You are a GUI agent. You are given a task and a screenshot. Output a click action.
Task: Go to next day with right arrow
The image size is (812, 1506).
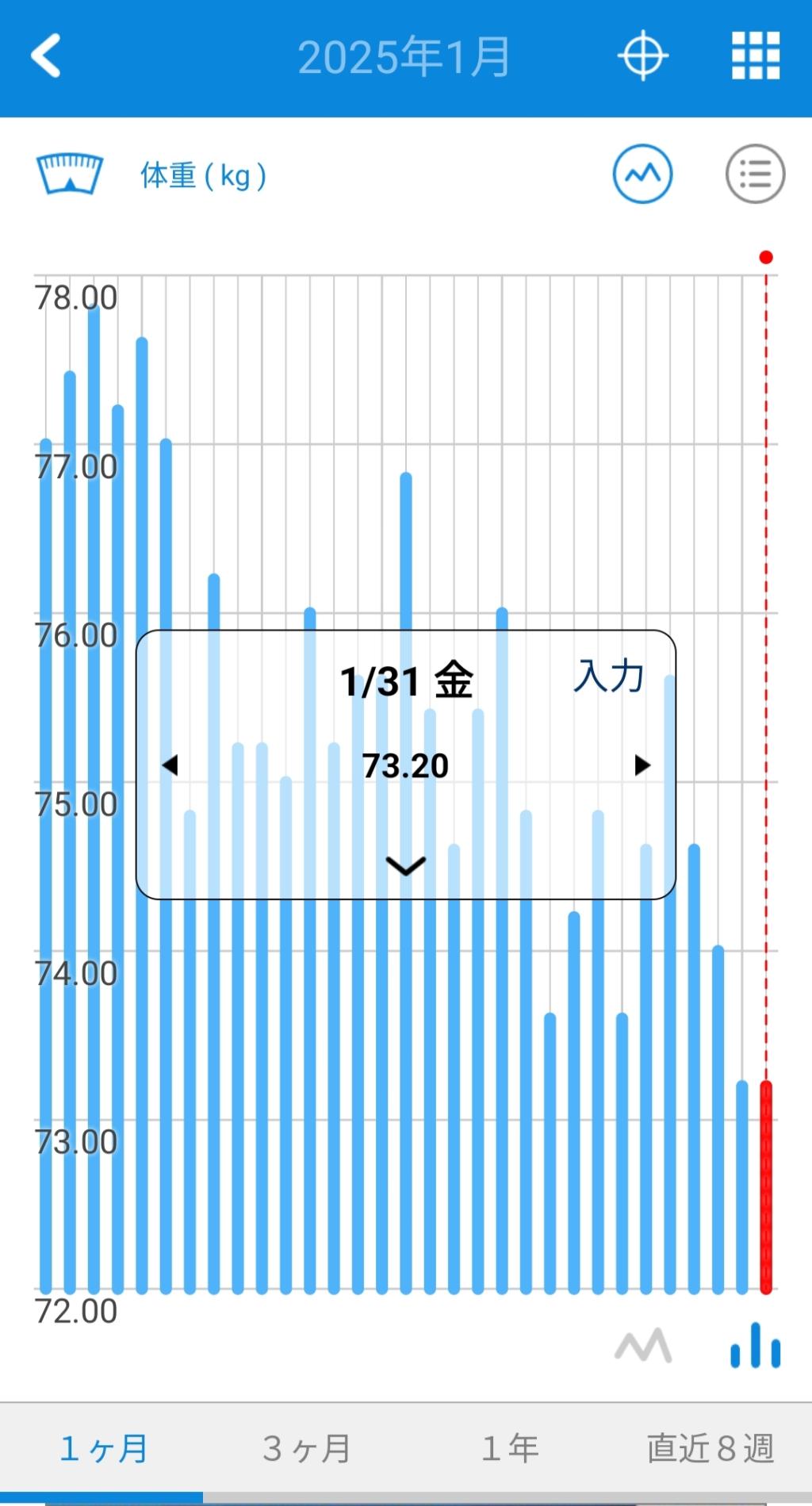tap(642, 765)
